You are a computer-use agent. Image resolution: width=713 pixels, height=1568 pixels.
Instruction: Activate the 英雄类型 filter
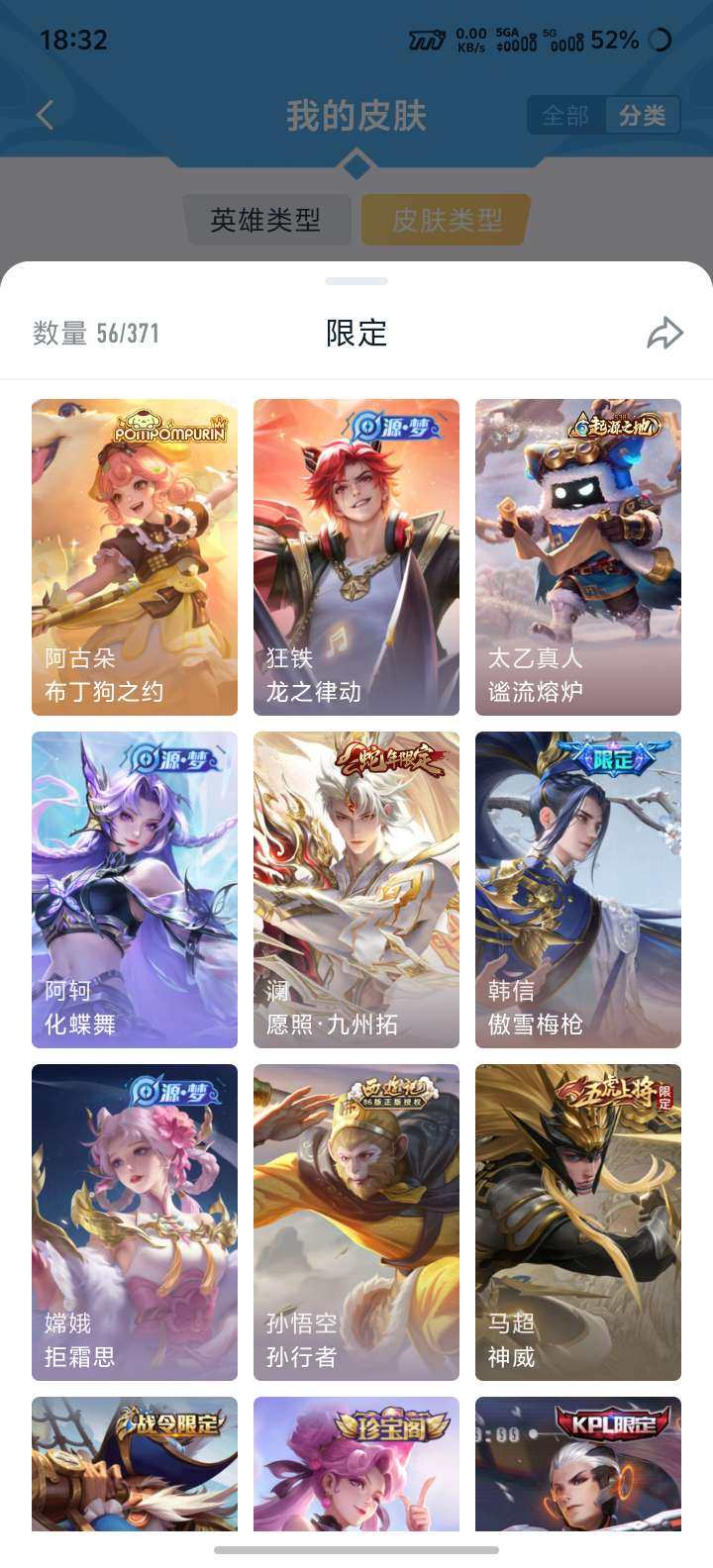pyautogui.click(x=267, y=220)
